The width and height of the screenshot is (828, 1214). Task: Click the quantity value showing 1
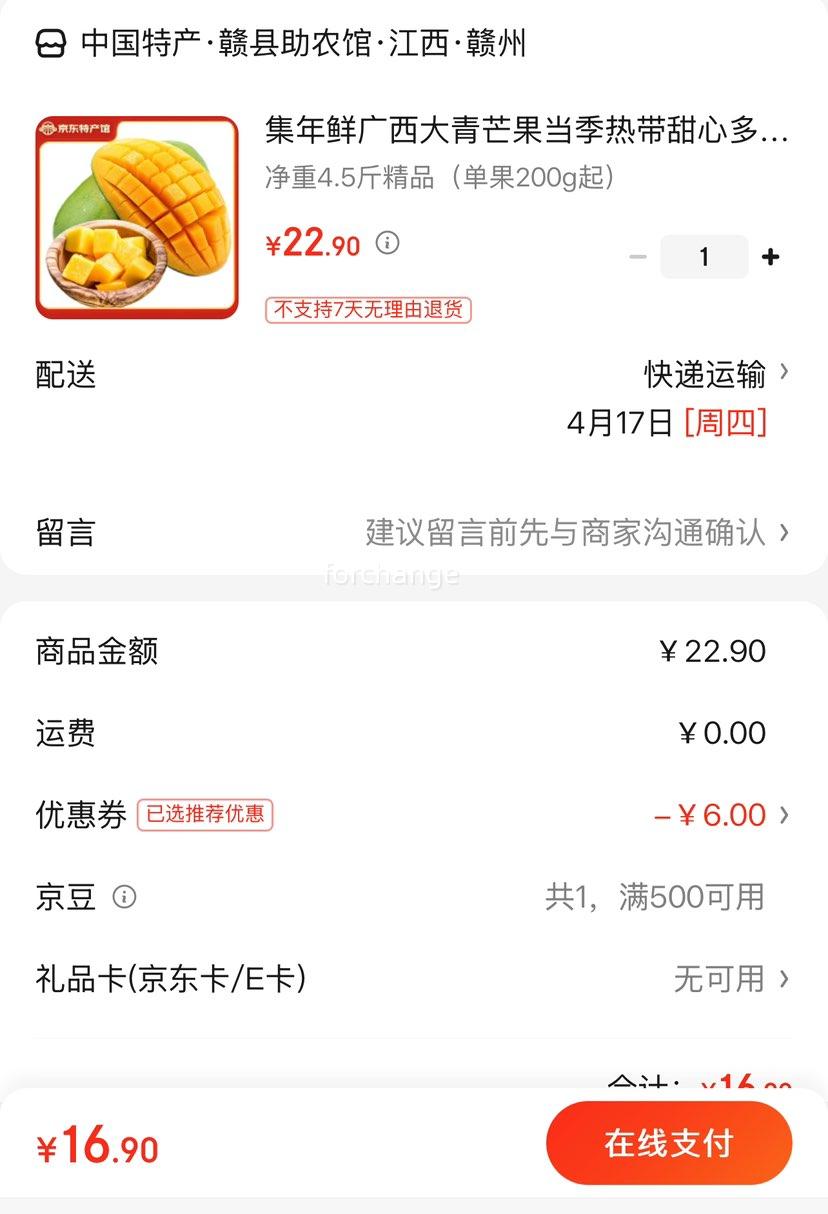point(704,256)
